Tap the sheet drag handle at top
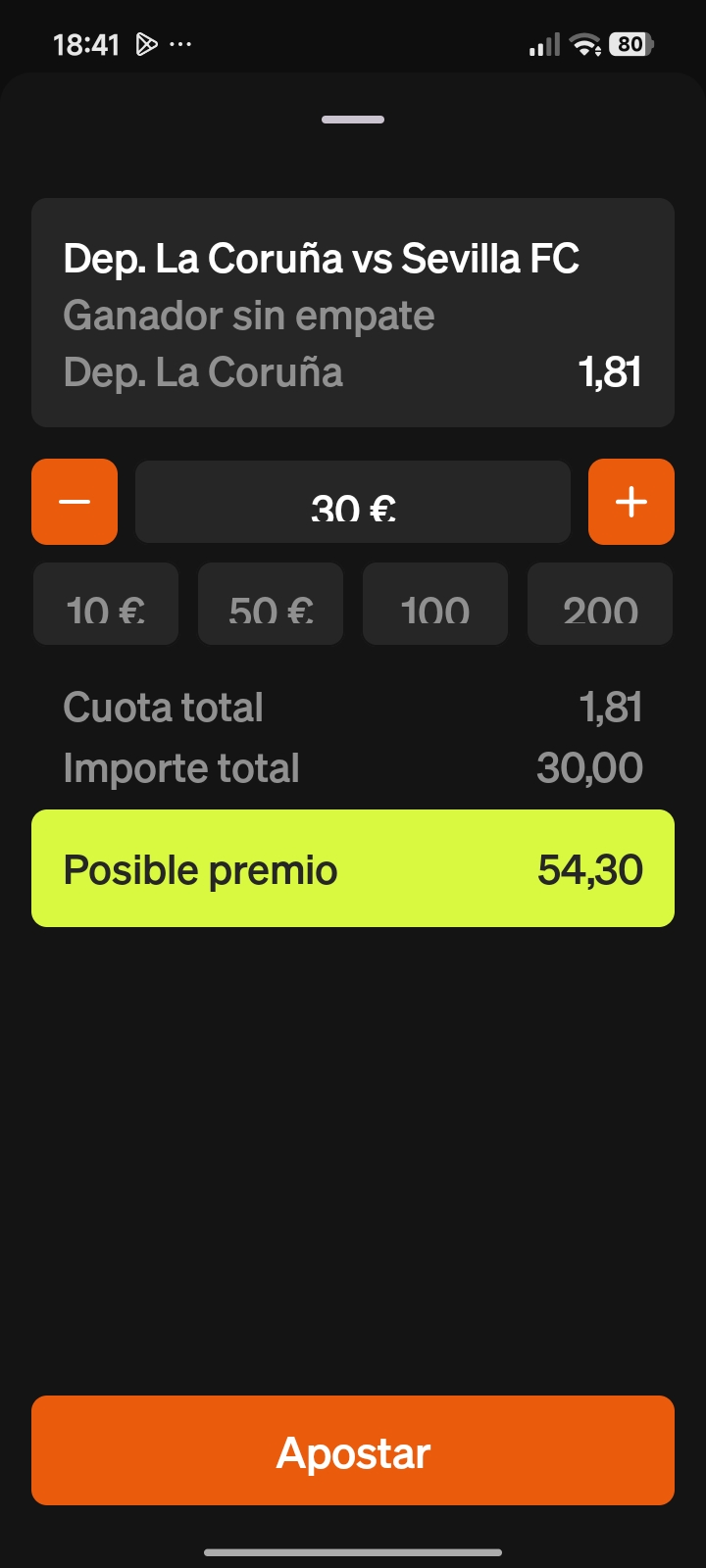Screen dimensions: 706x1568 [353, 120]
